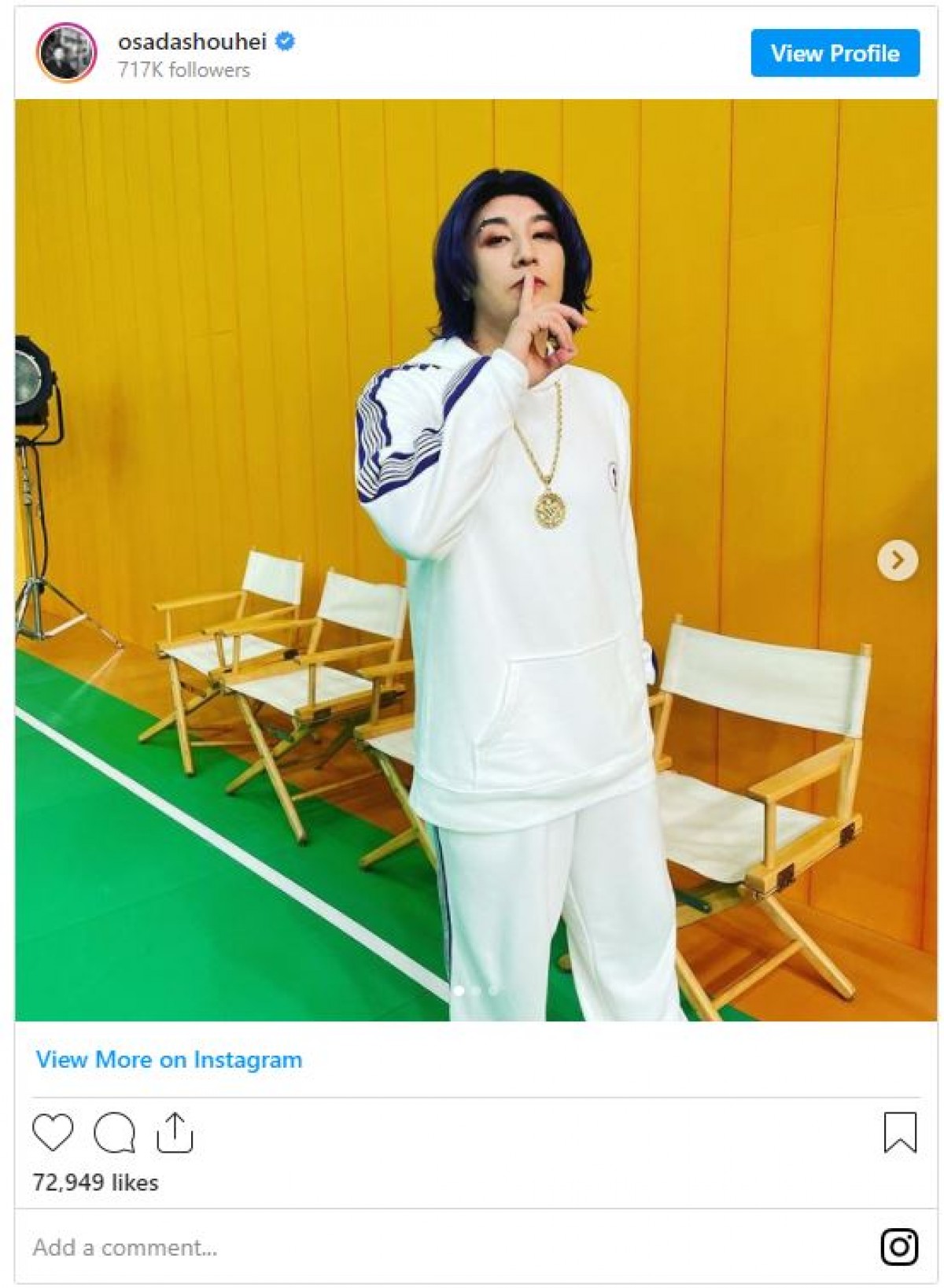Open the comment bubble icon

click(115, 1133)
